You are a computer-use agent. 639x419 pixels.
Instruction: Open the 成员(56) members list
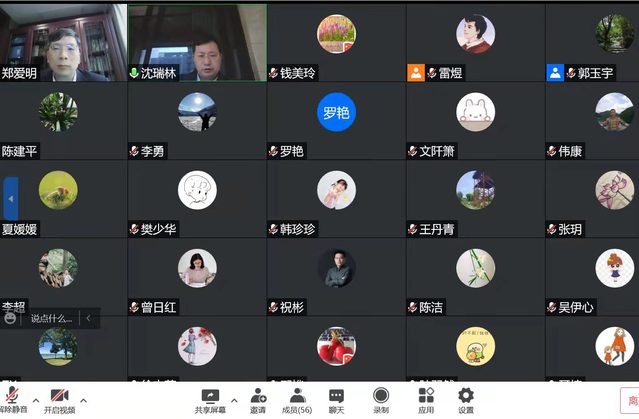pyautogui.click(x=297, y=401)
